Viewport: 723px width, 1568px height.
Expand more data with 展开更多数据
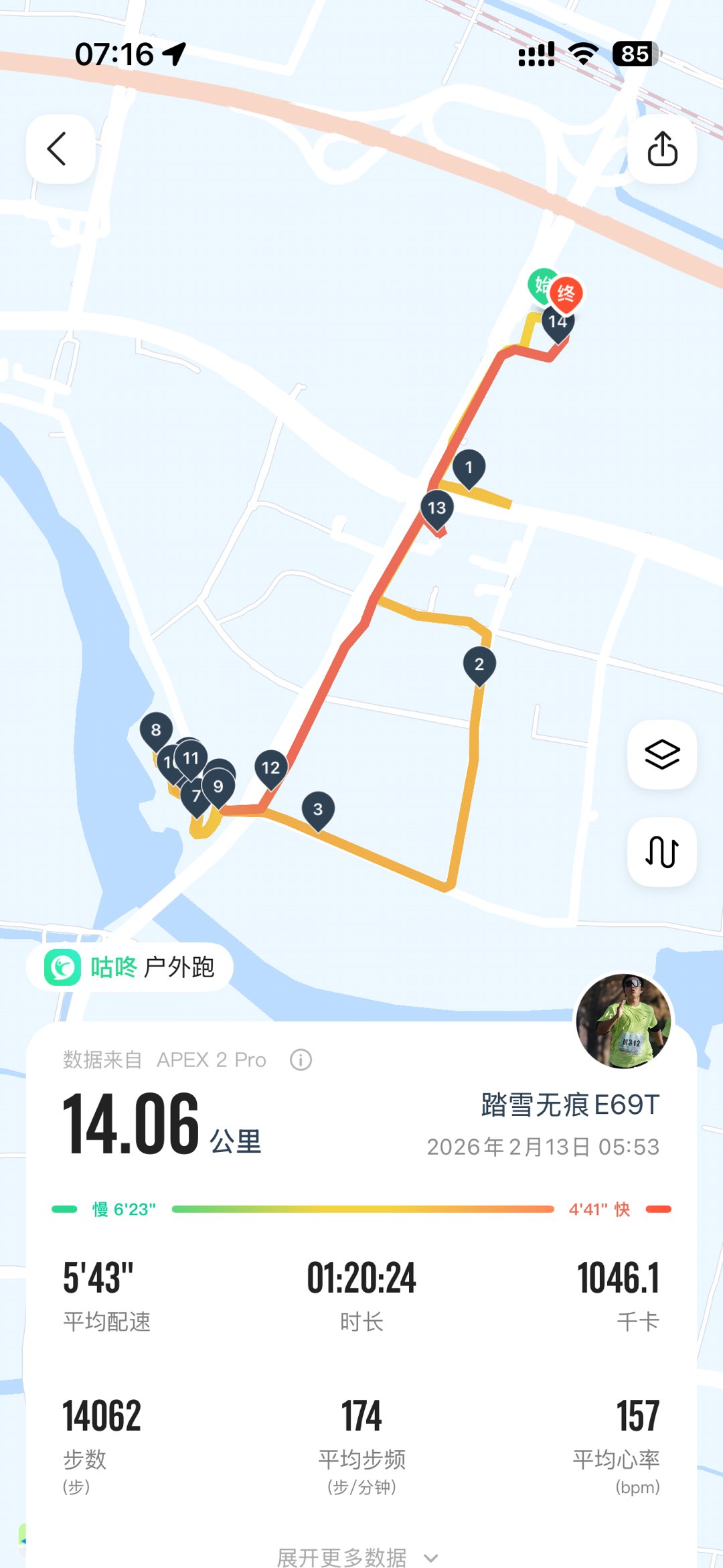click(x=358, y=1557)
